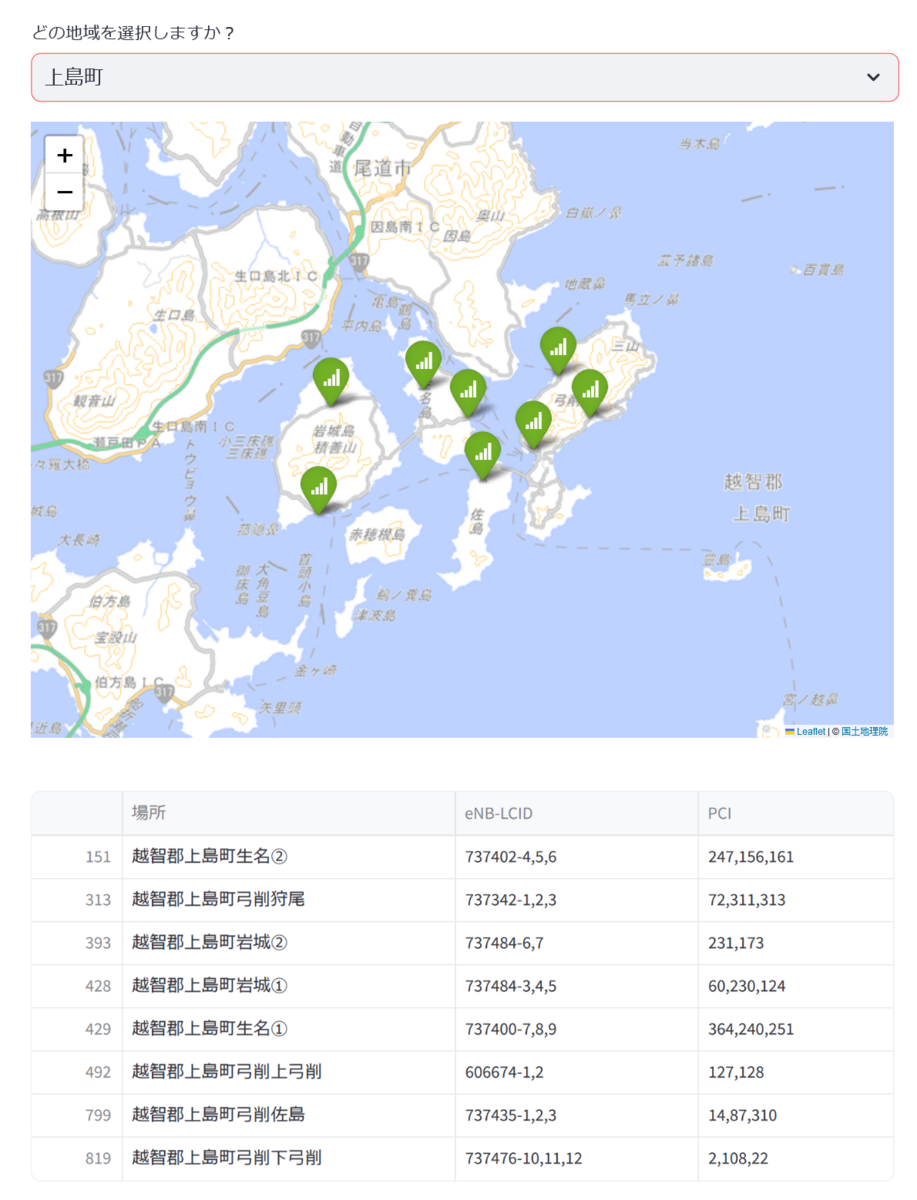917x1200 pixels.
Task: Zoom out on the map
Action: pos(64,192)
